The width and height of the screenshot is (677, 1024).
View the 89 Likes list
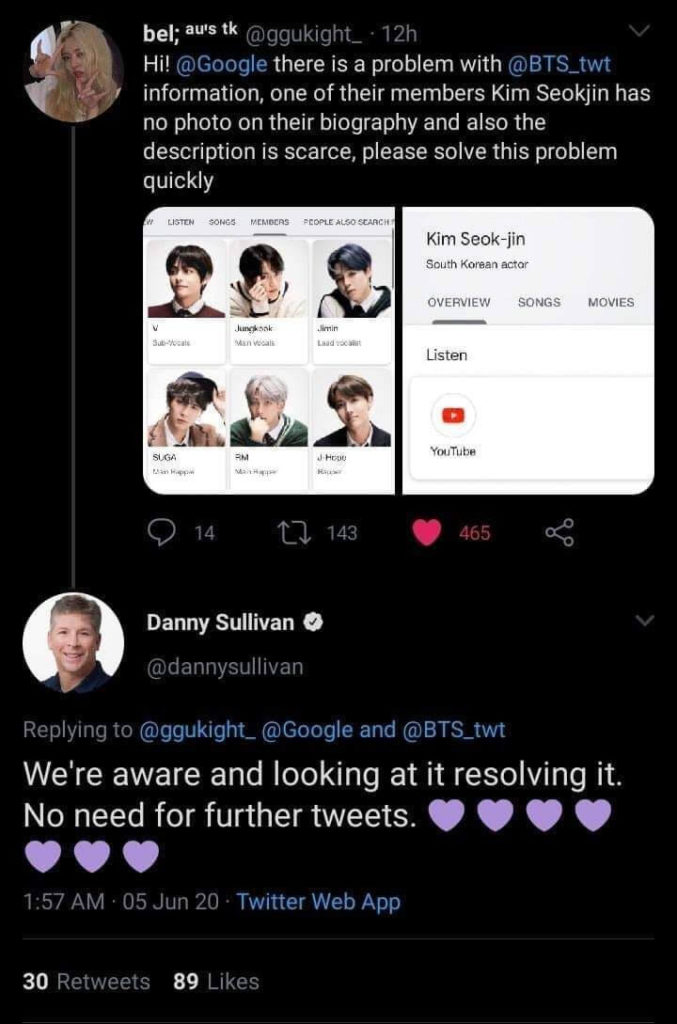pos(216,982)
